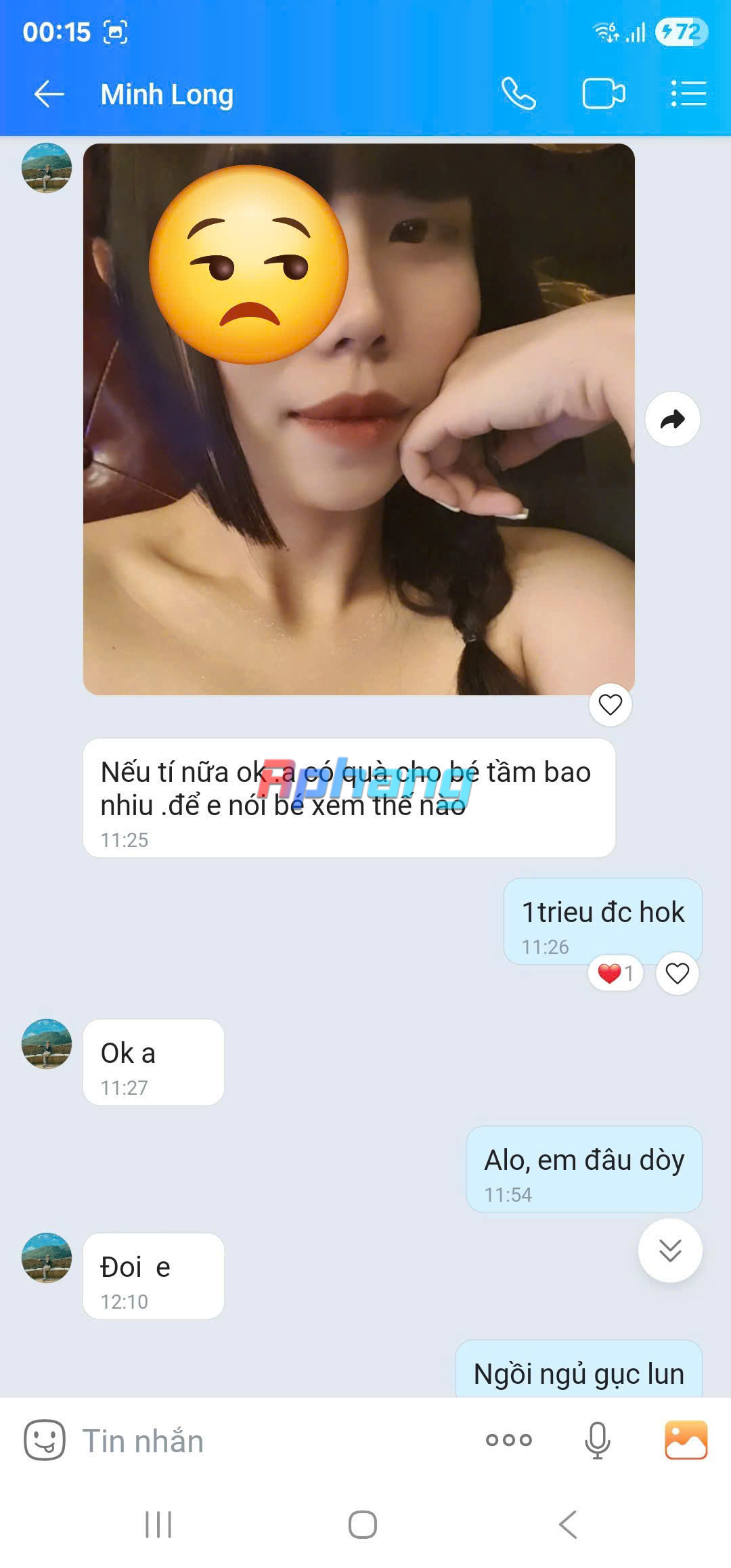This screenshot has height=1568, width=731.
Task: Open more attachment options
Action: pyautogui.click(x=509, y=1440)
